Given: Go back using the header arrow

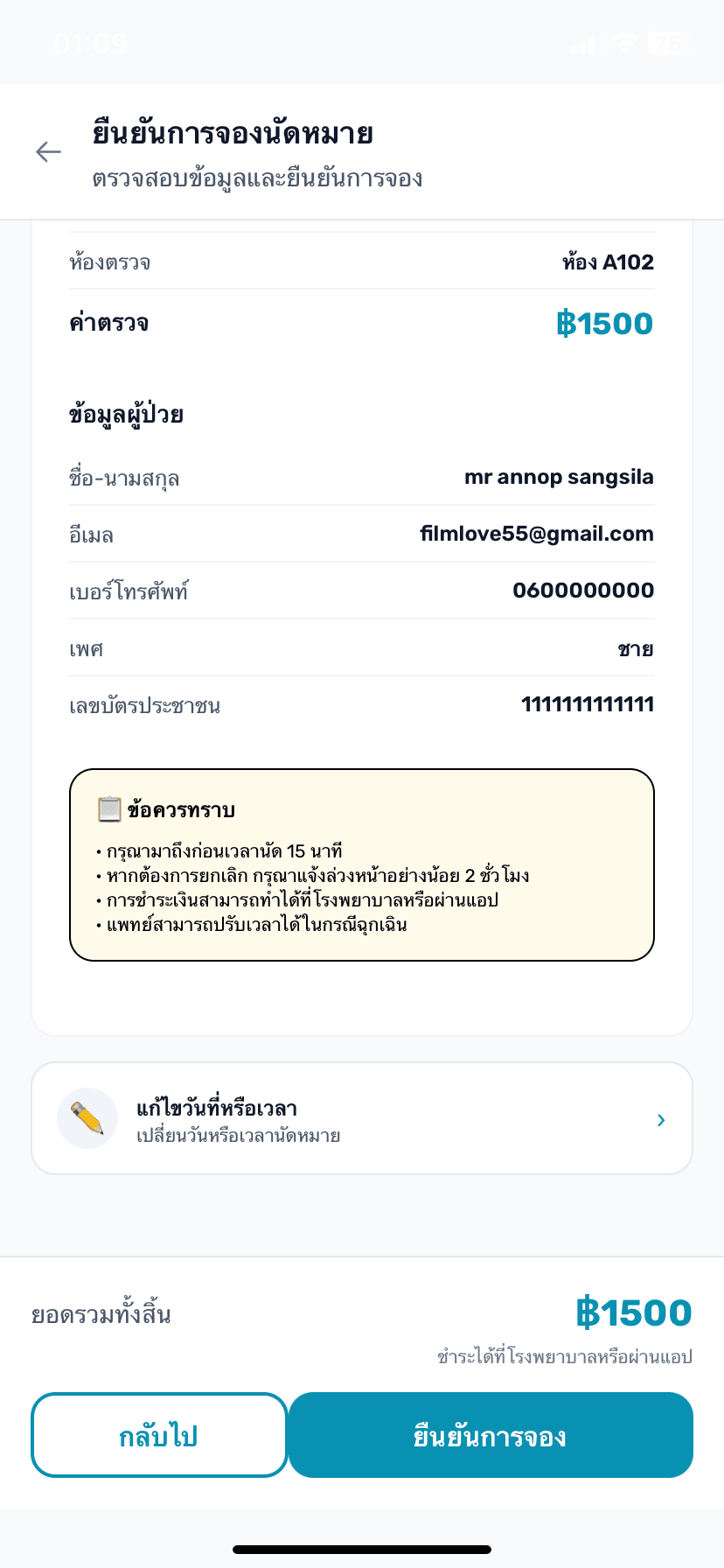Looking at the screenshot, I should click(x=48, y=152).
